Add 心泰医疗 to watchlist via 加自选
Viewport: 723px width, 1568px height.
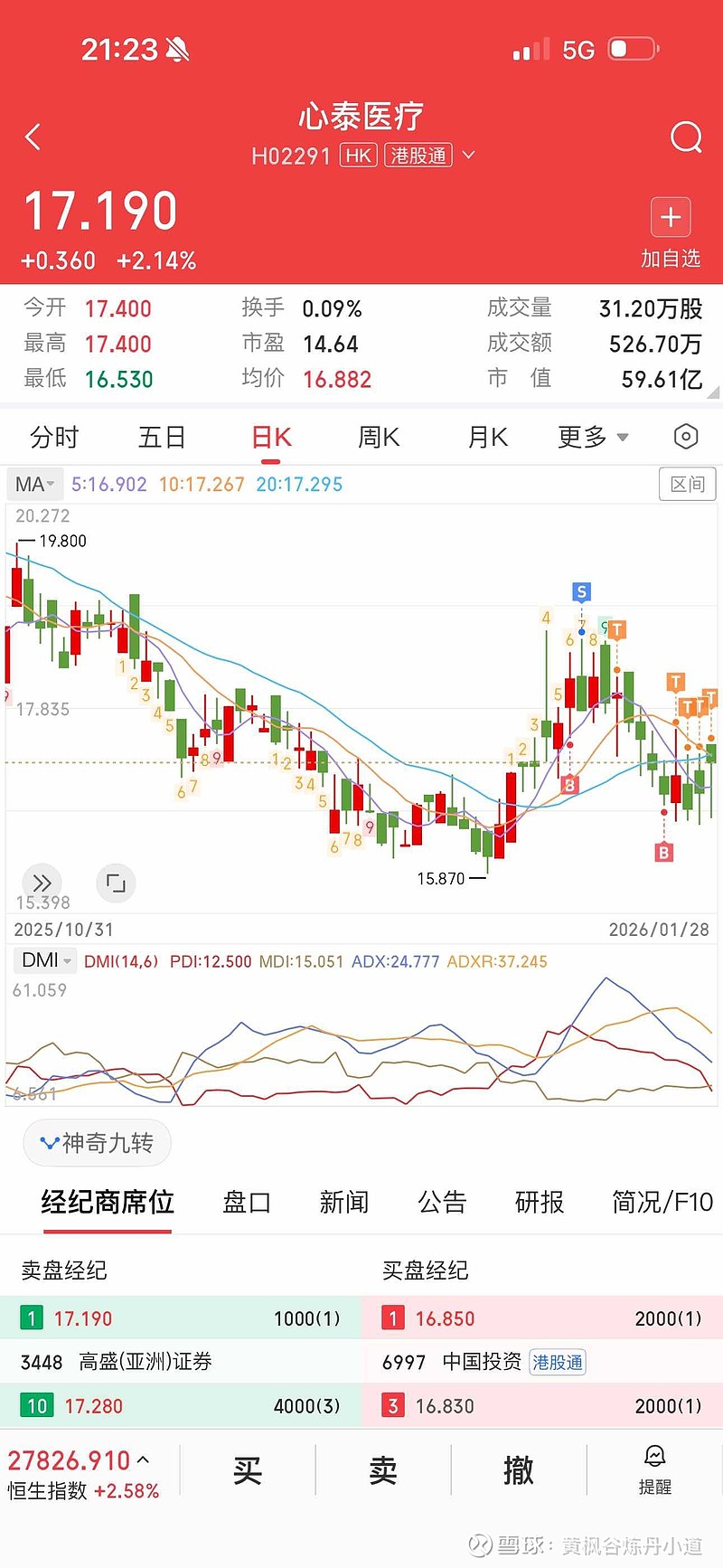tap(670, 233)
